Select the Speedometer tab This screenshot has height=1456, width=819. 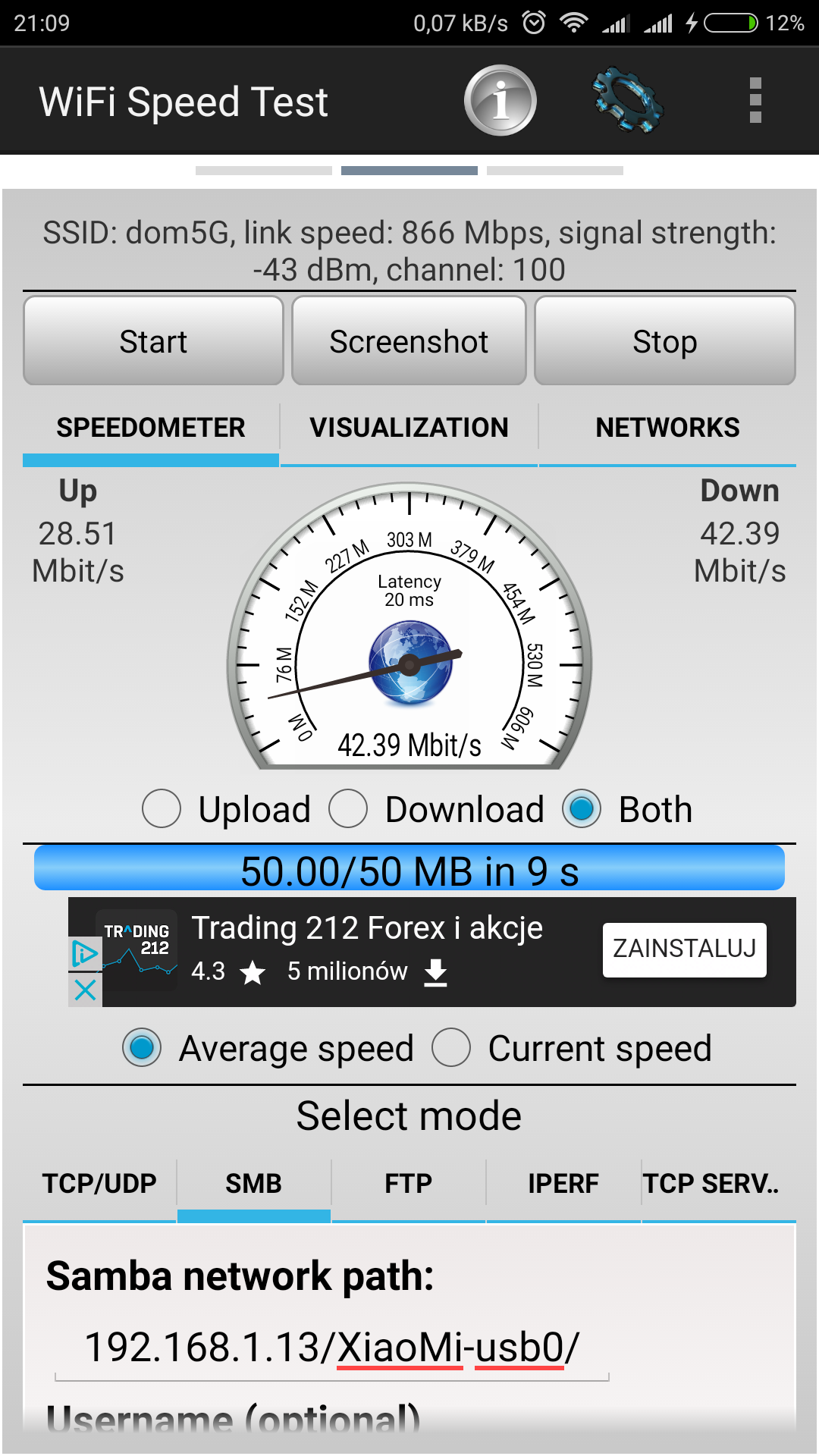[x=151, y=428]
